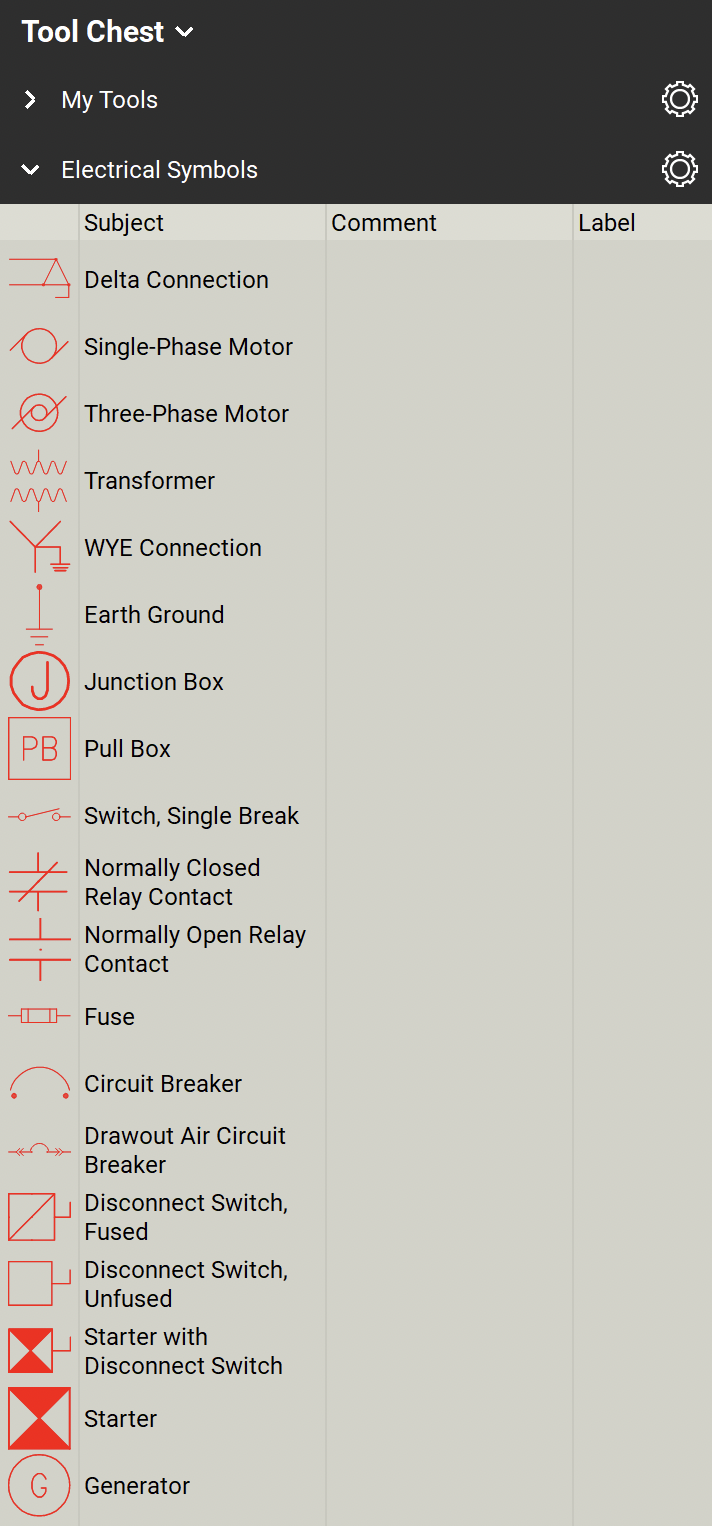The image size is (712, 1526).
Task: Open settings gear for My Tools
Action: tap(679, 100)
